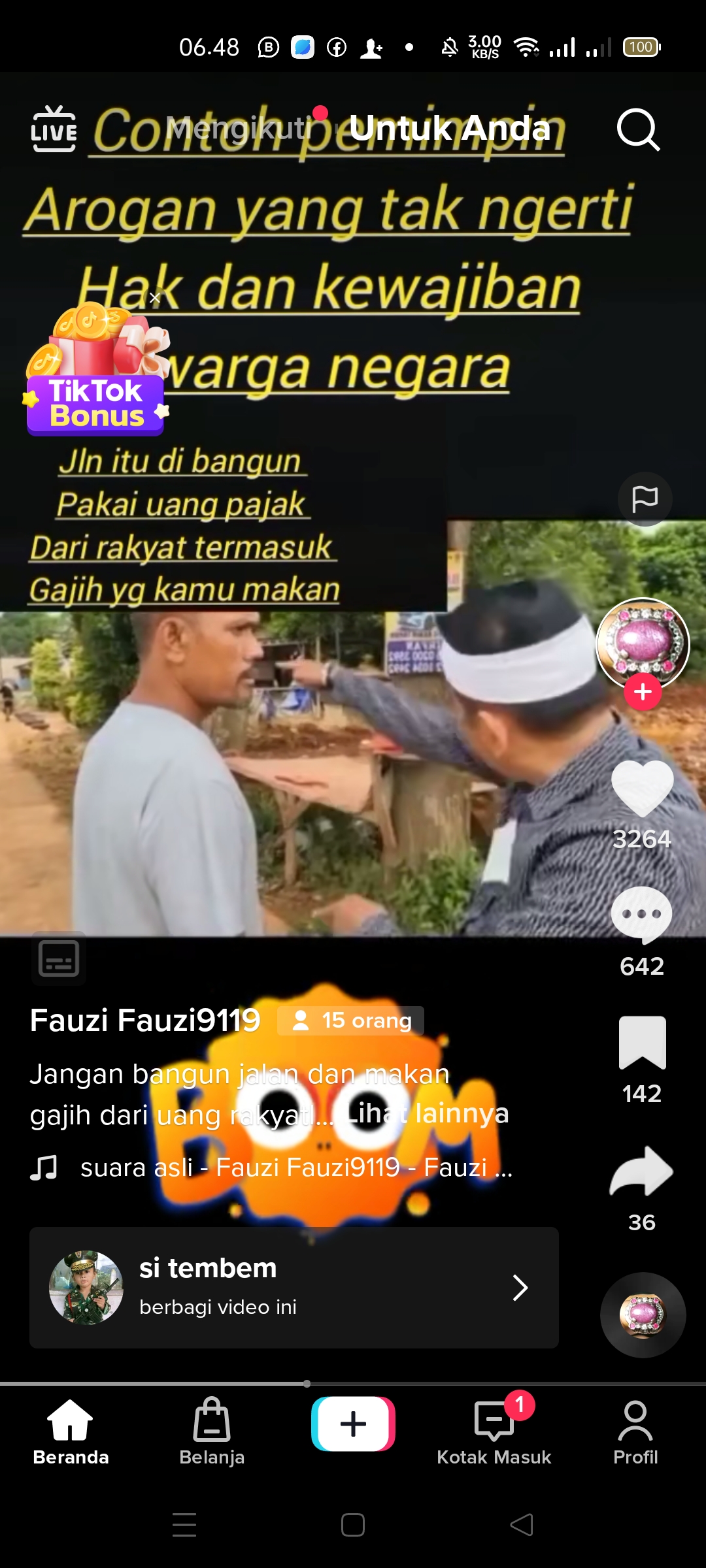Report video with the flag icon

[645, 499]
